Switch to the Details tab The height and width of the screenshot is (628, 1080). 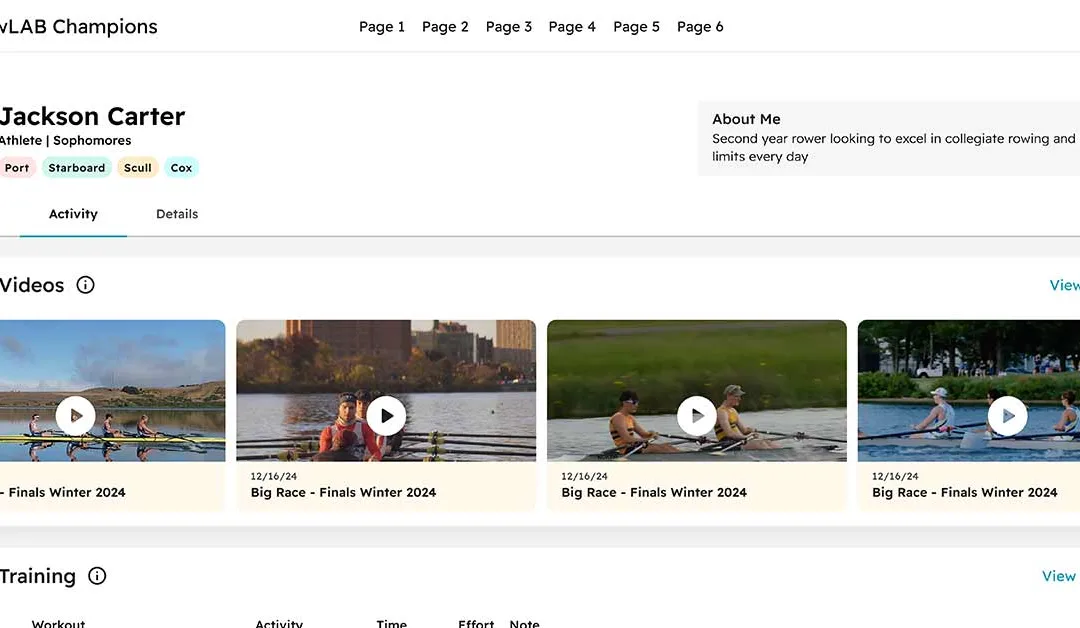point(177,214)
